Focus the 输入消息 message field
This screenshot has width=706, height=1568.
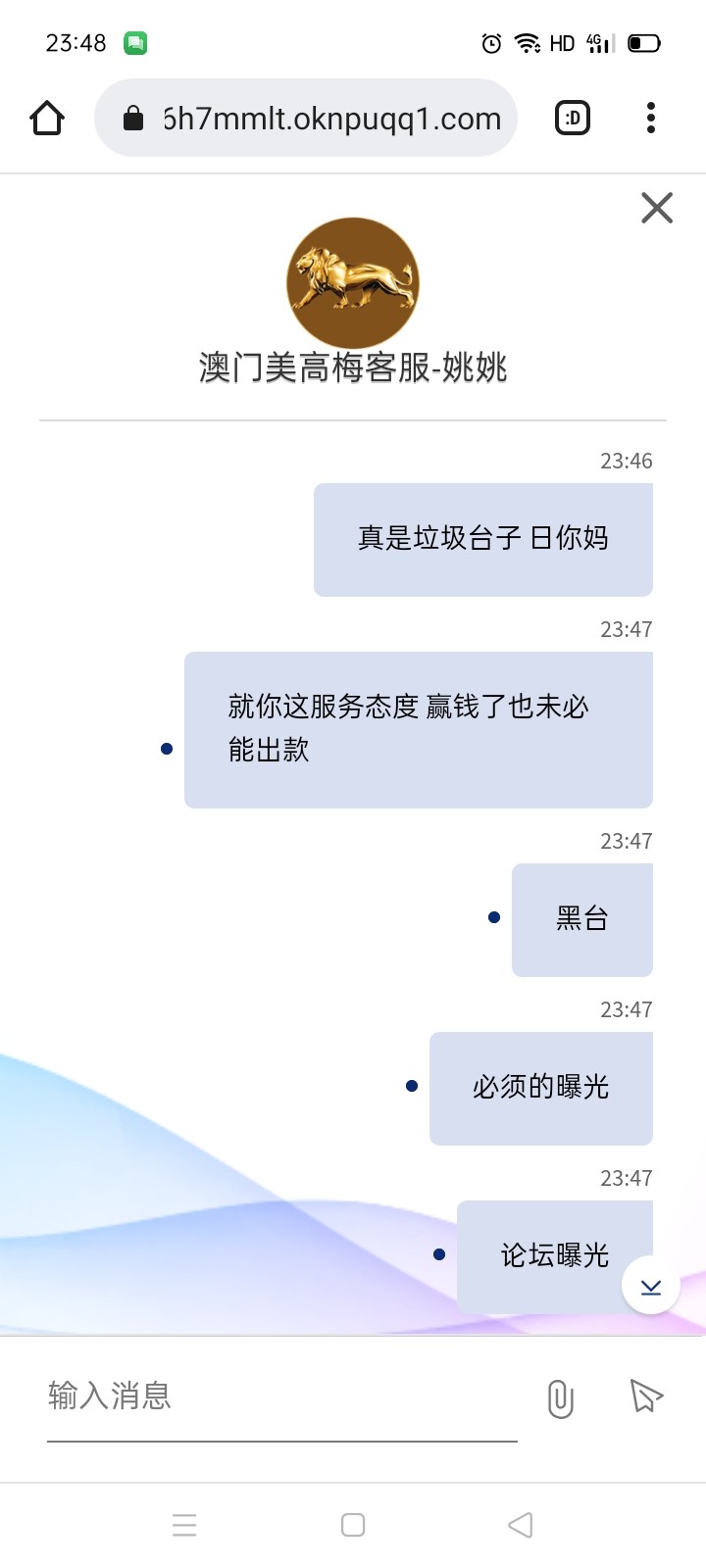point(281,1396)
